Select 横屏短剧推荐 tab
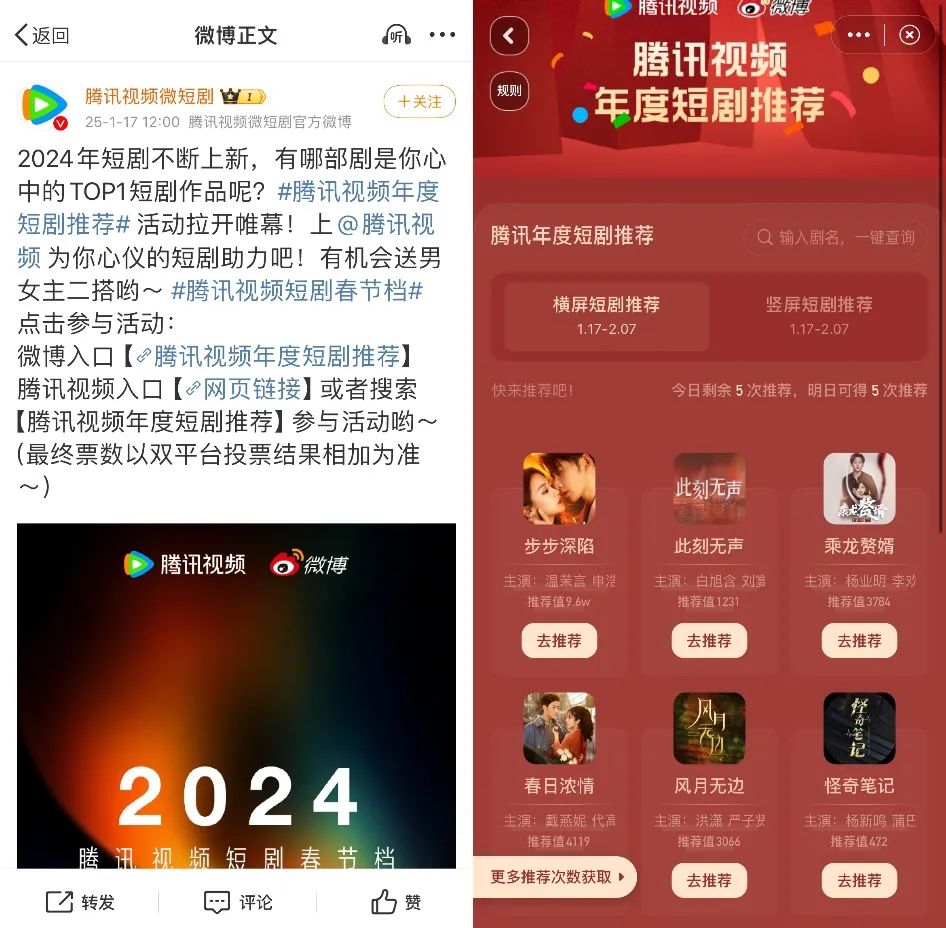Viewport: 946px width, 928px height. [x=606, y=313]
